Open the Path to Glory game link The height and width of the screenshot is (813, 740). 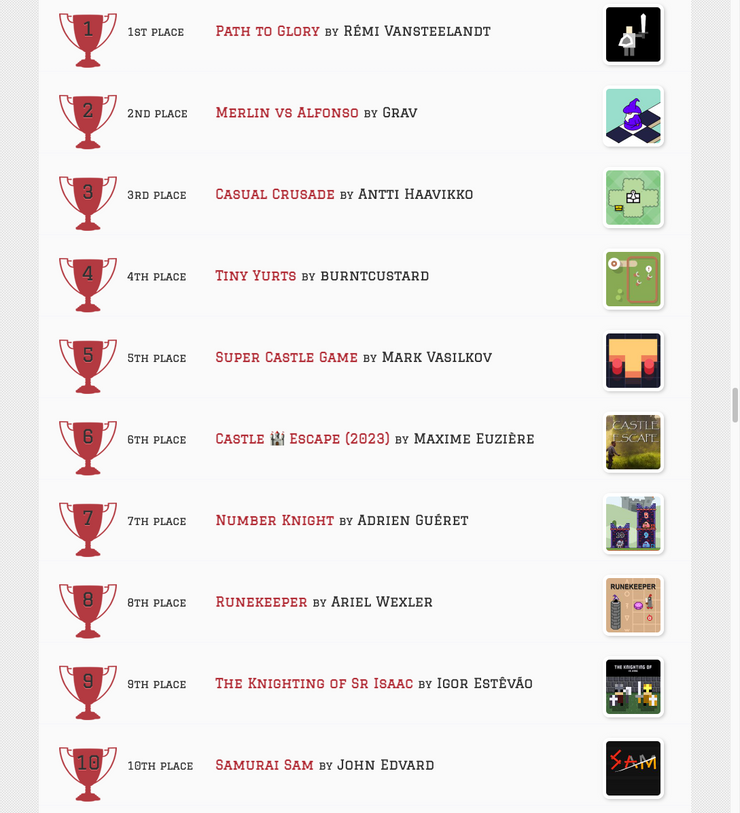[x=267, y=31]
